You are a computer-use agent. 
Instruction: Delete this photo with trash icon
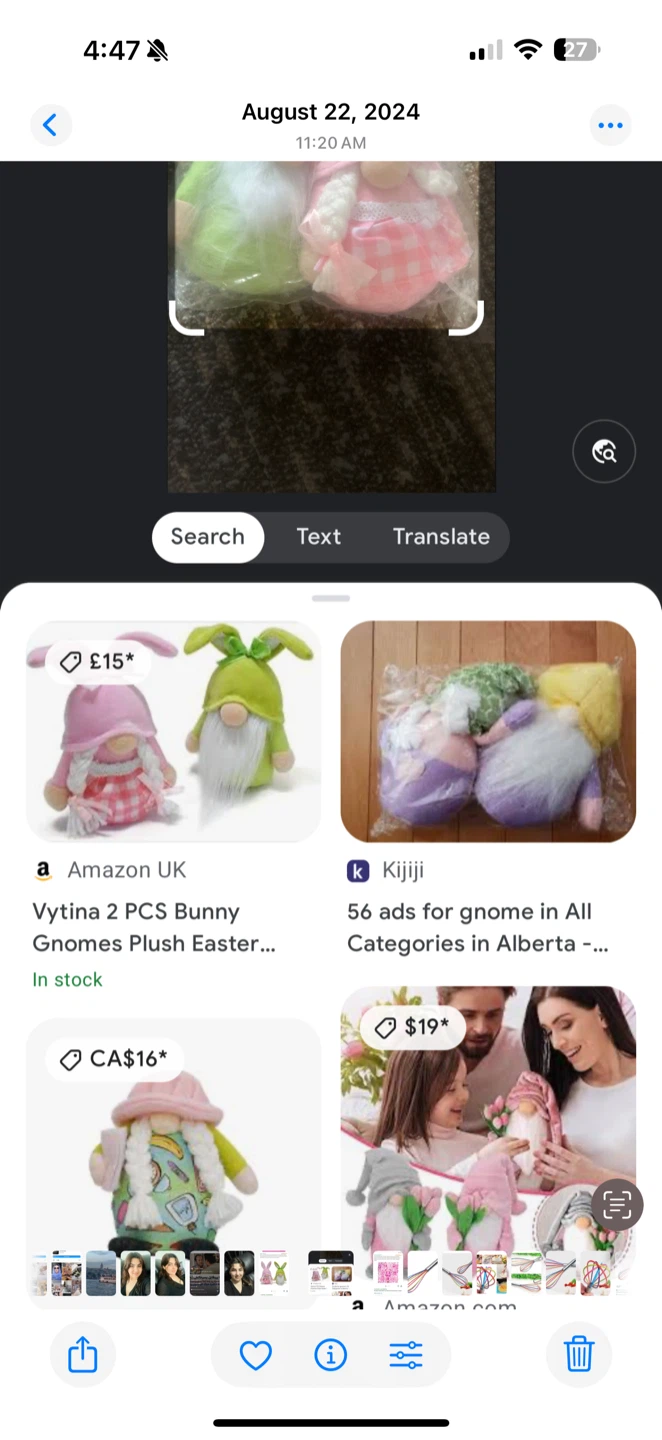click(x=579, y=1355)
